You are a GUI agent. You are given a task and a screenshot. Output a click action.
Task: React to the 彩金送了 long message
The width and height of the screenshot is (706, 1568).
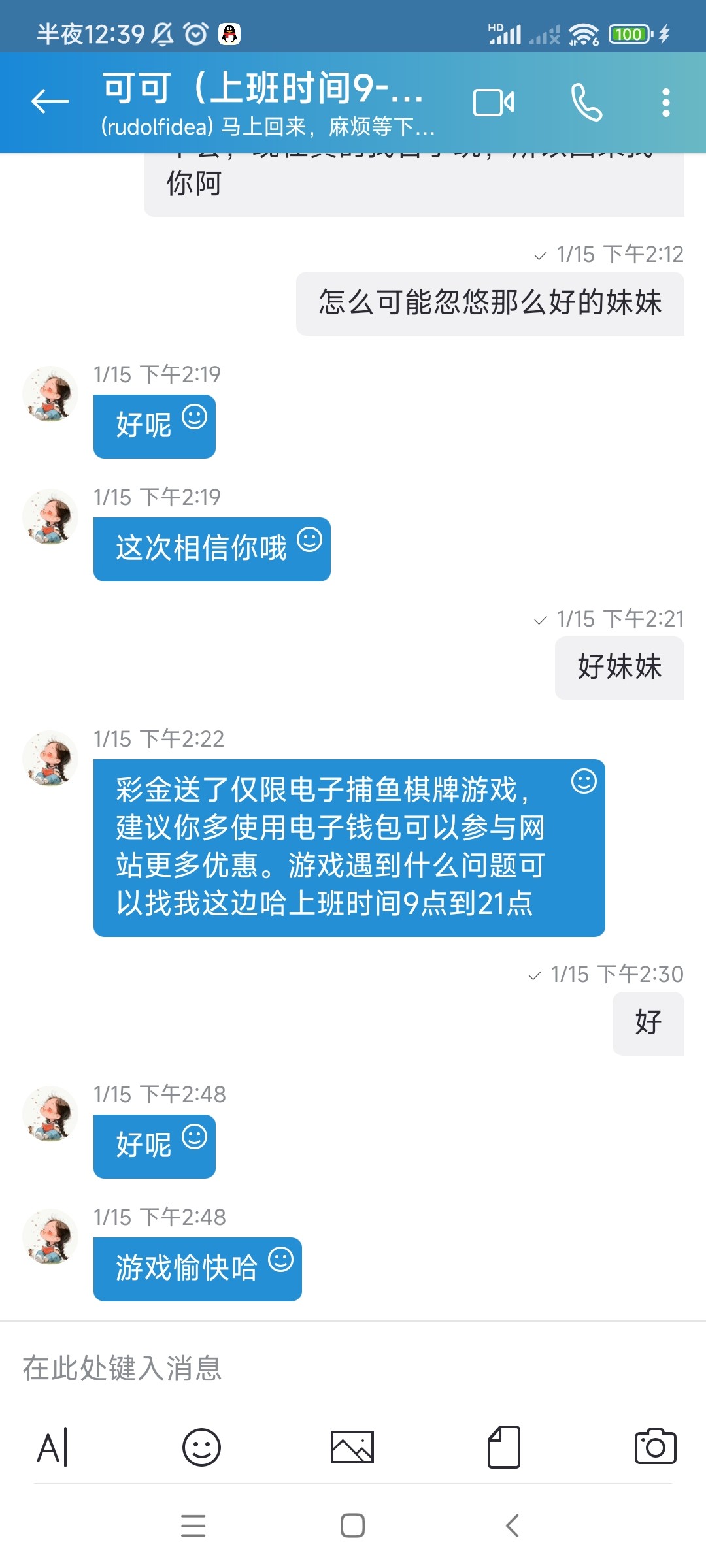tap(584, 781)
